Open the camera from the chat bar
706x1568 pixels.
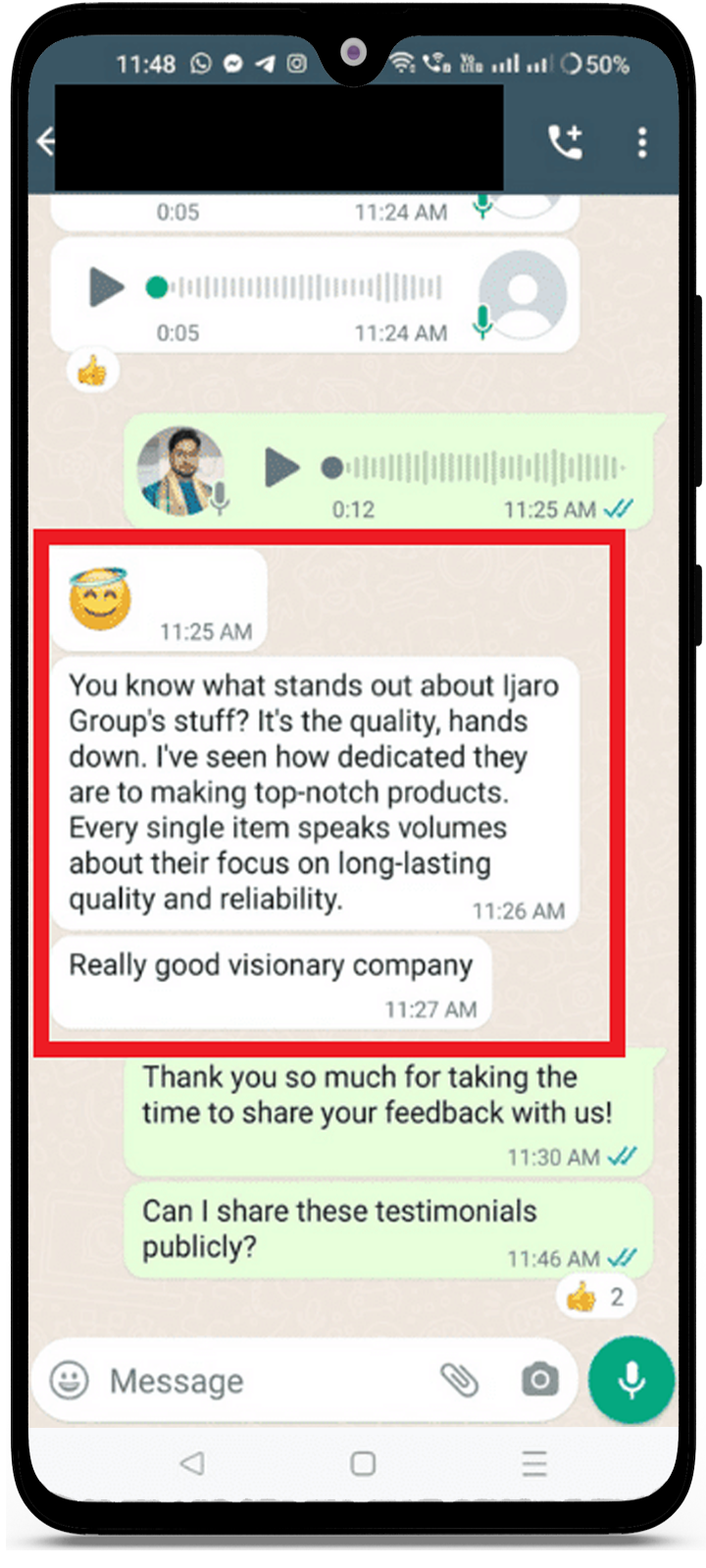point(539,1381)
